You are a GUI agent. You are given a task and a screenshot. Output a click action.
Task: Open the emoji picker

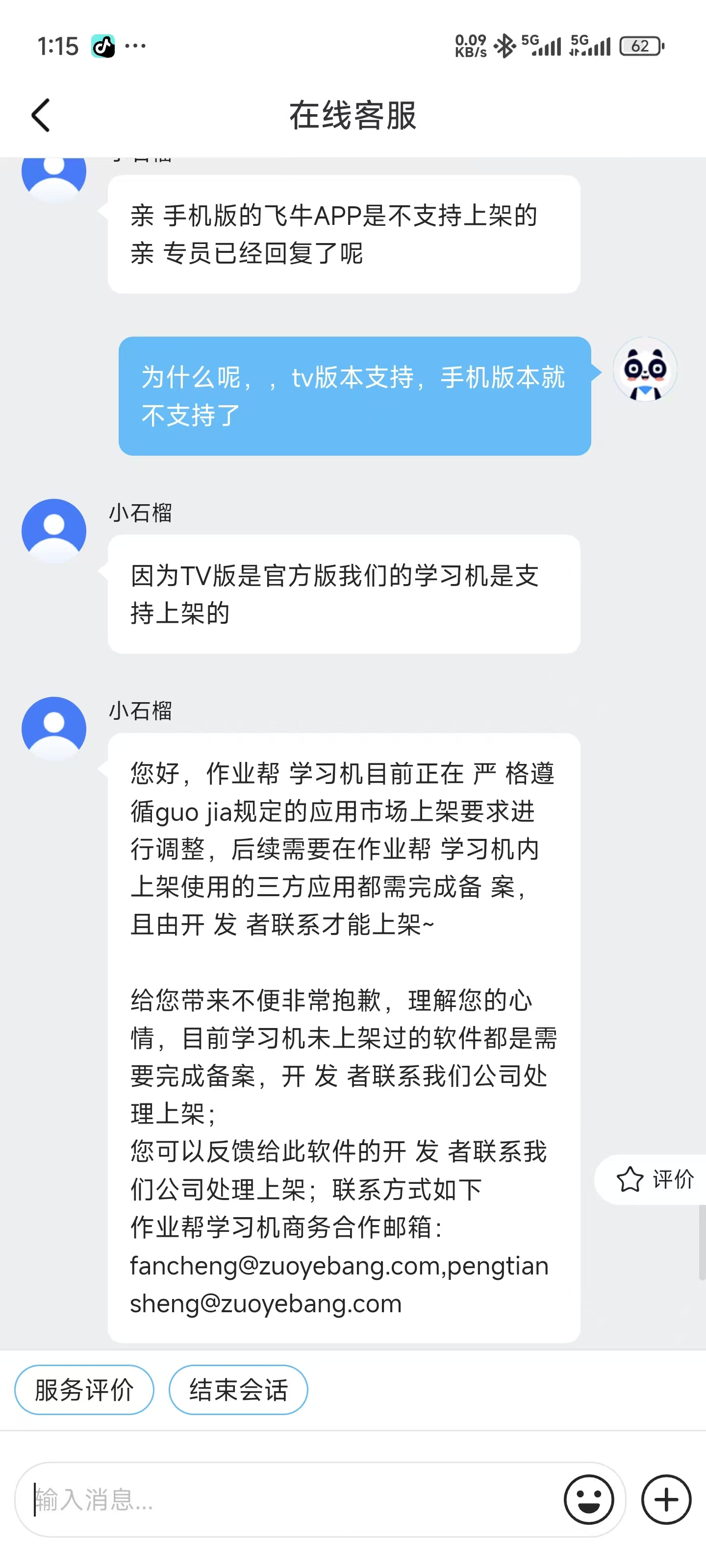point(588,1499)
